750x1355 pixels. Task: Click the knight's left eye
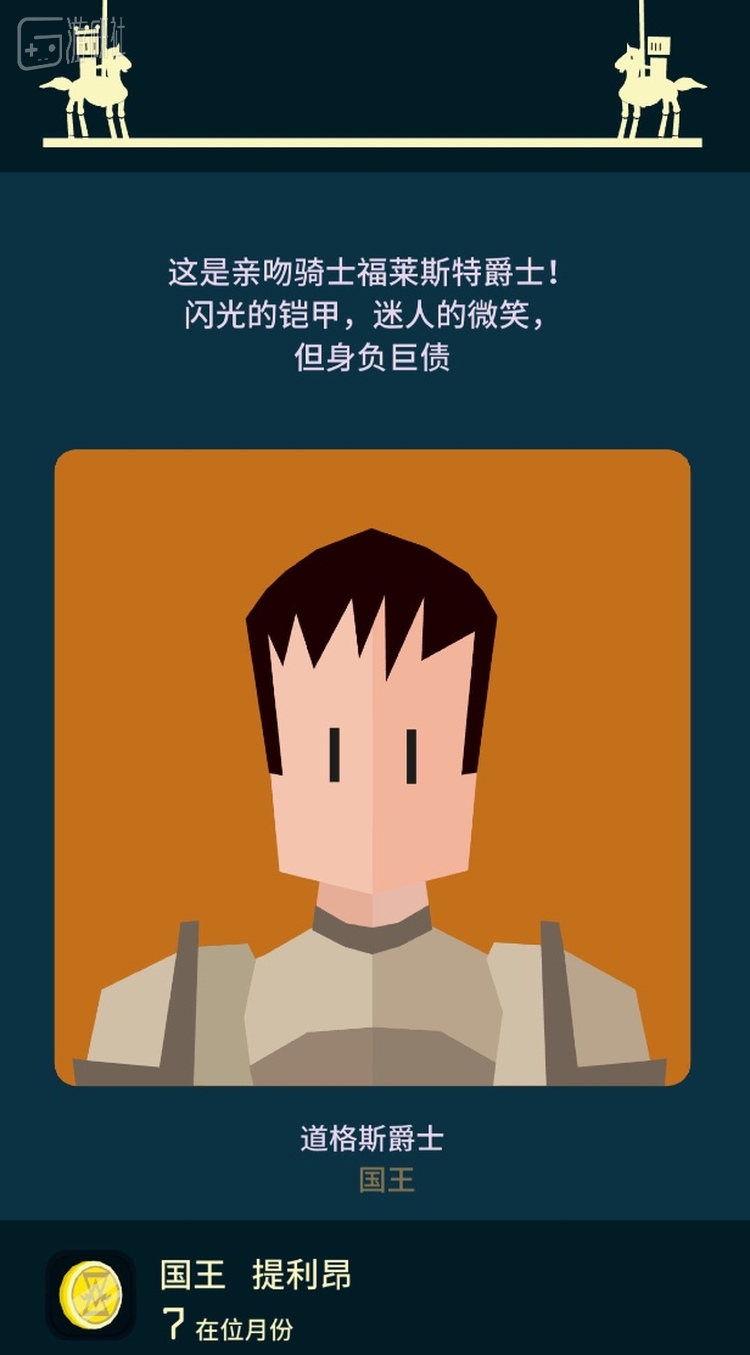(x=333, y=755)
